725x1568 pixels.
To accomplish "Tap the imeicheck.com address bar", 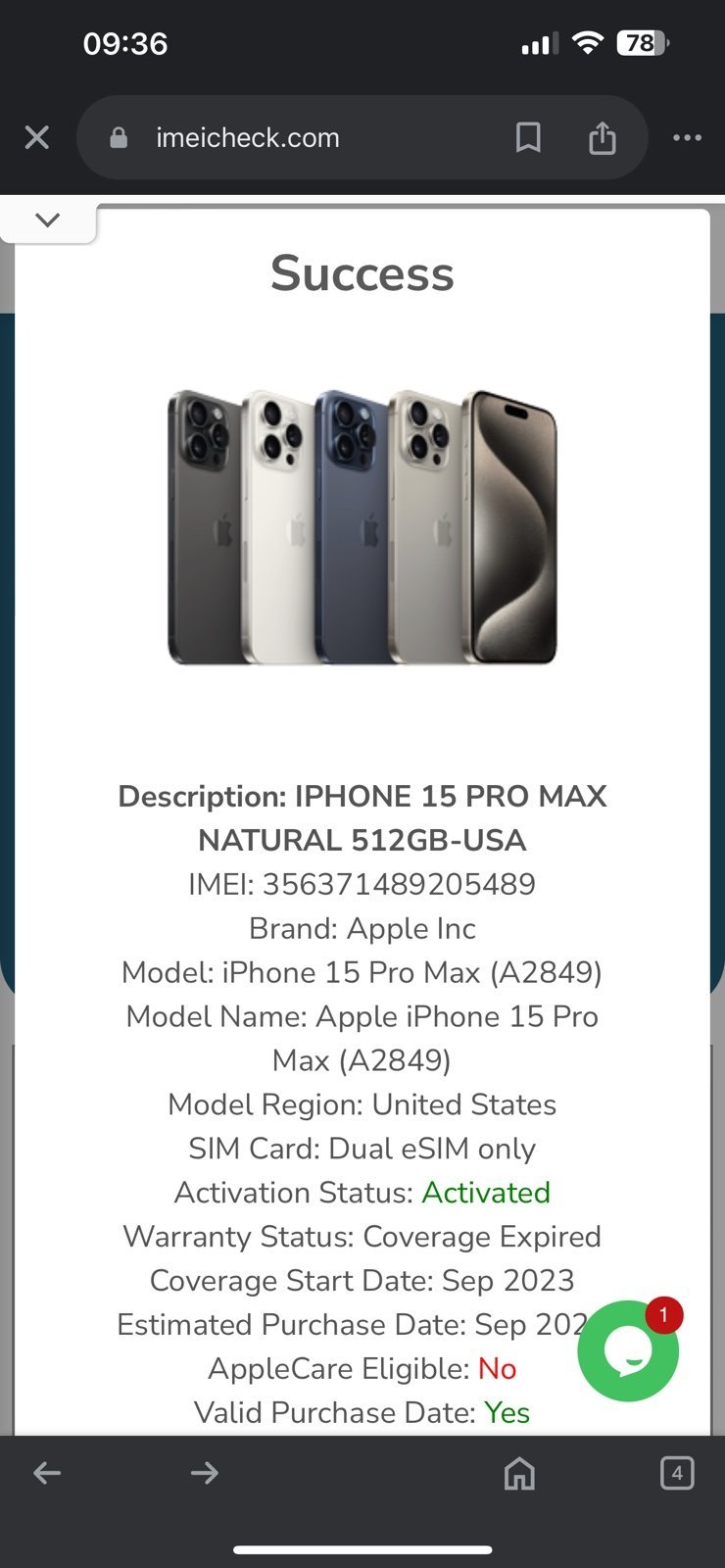I will click(247, 137).
